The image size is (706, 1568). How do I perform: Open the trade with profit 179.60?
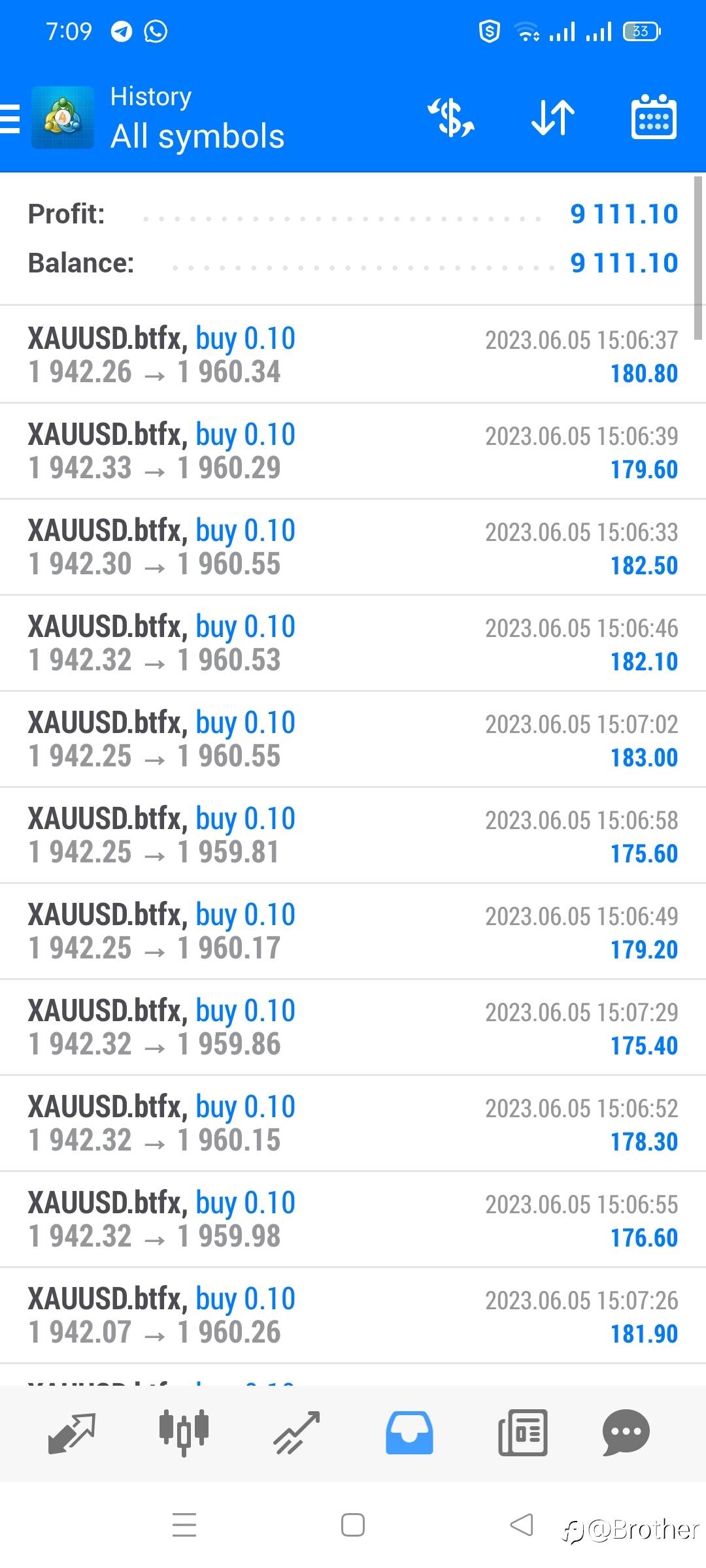pyautogui.click(x=353, y=451)
